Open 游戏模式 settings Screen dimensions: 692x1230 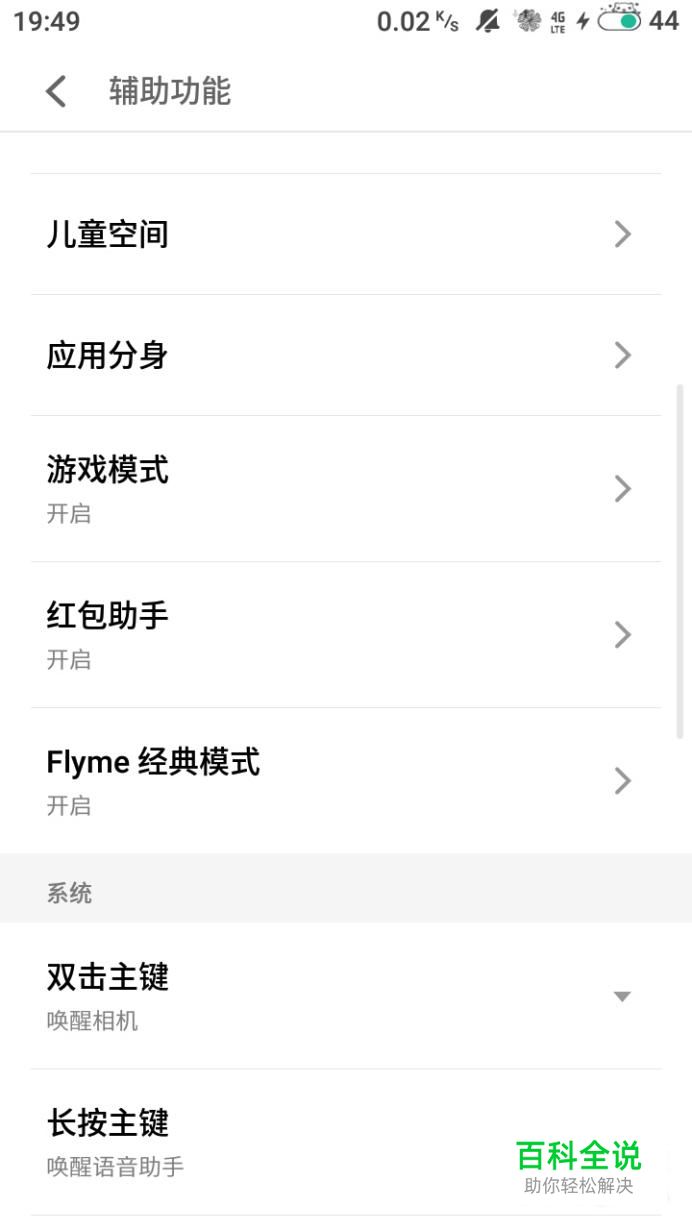click(x=346, y=488)
